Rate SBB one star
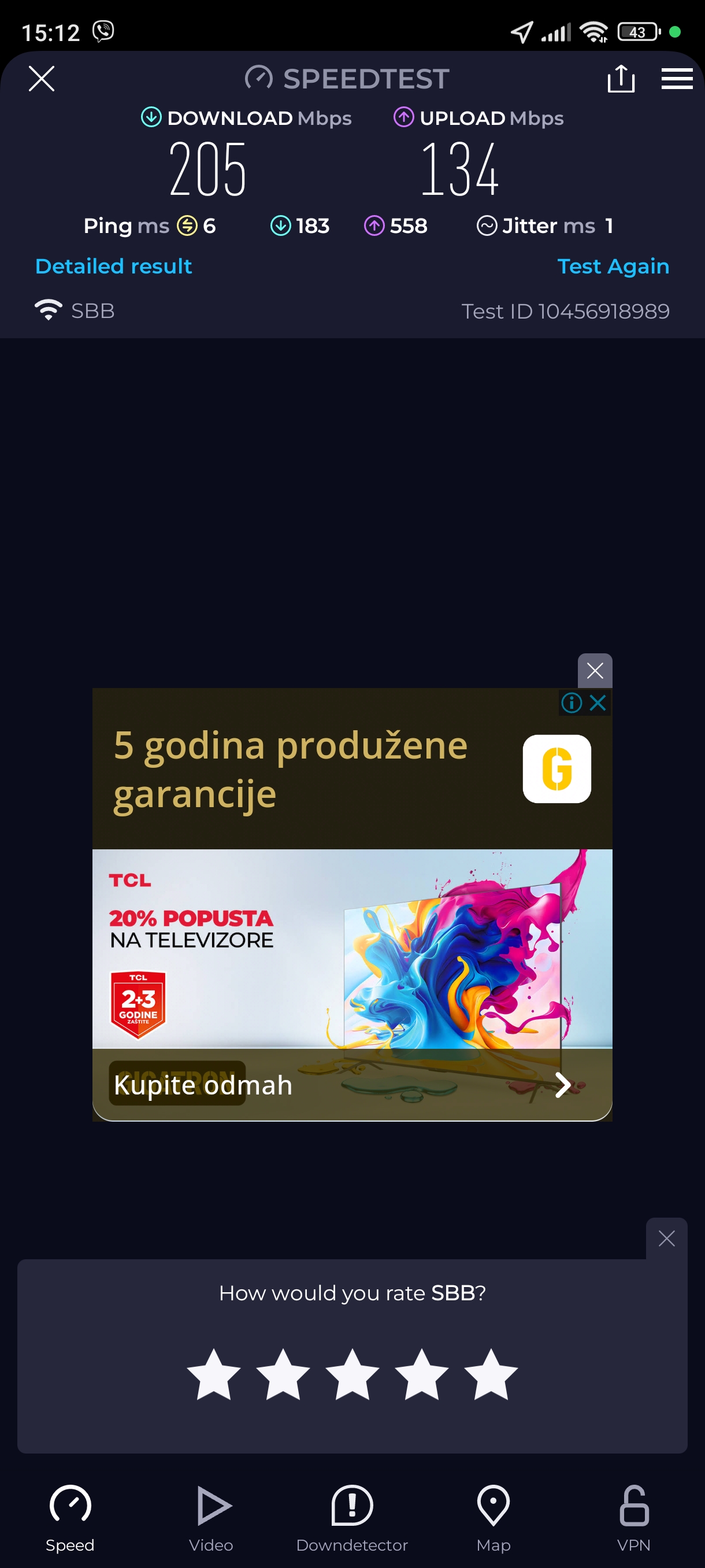705x1568 pixels. (213, 1375)
